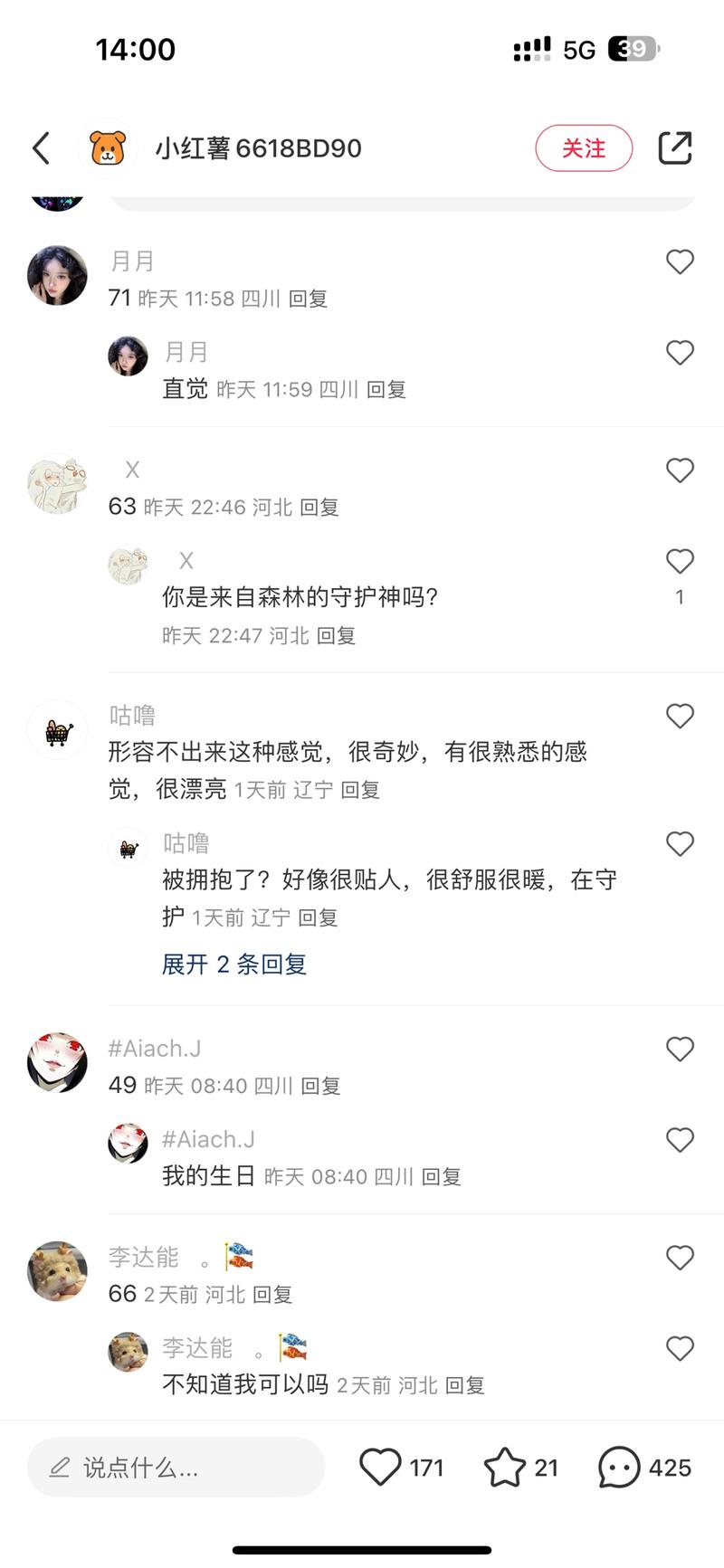Open comments via the bottom bubble icon
Viewport: 724px width, 1568px height.
coord(620,1468)
